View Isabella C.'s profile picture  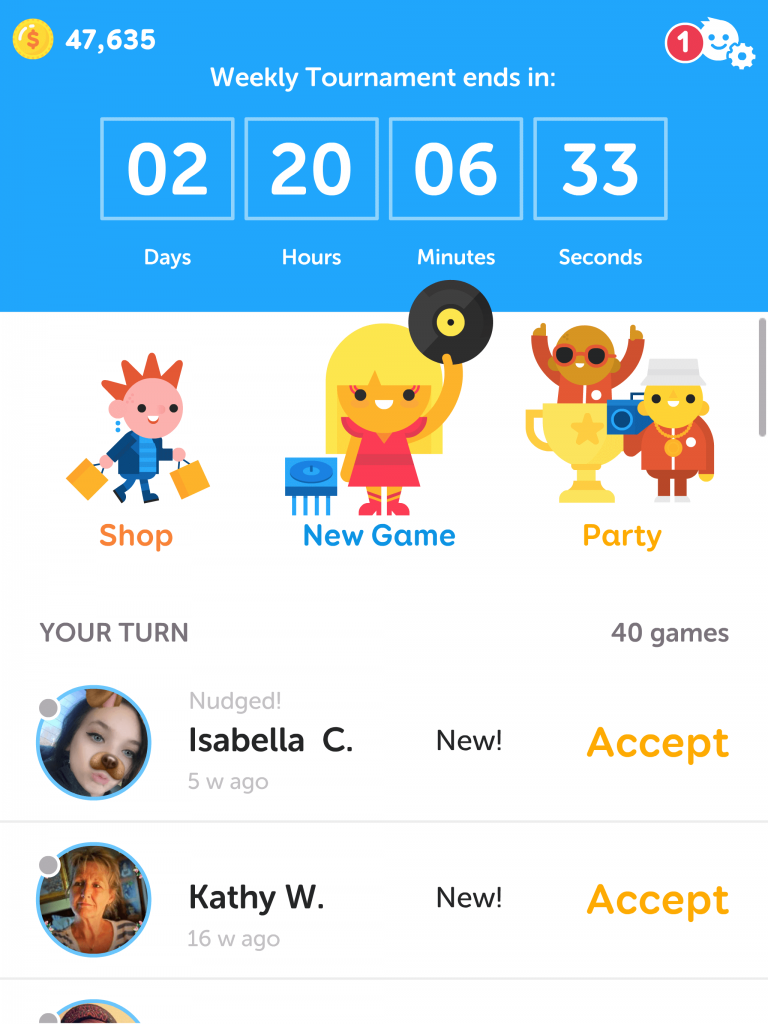(x=93, y=743)
